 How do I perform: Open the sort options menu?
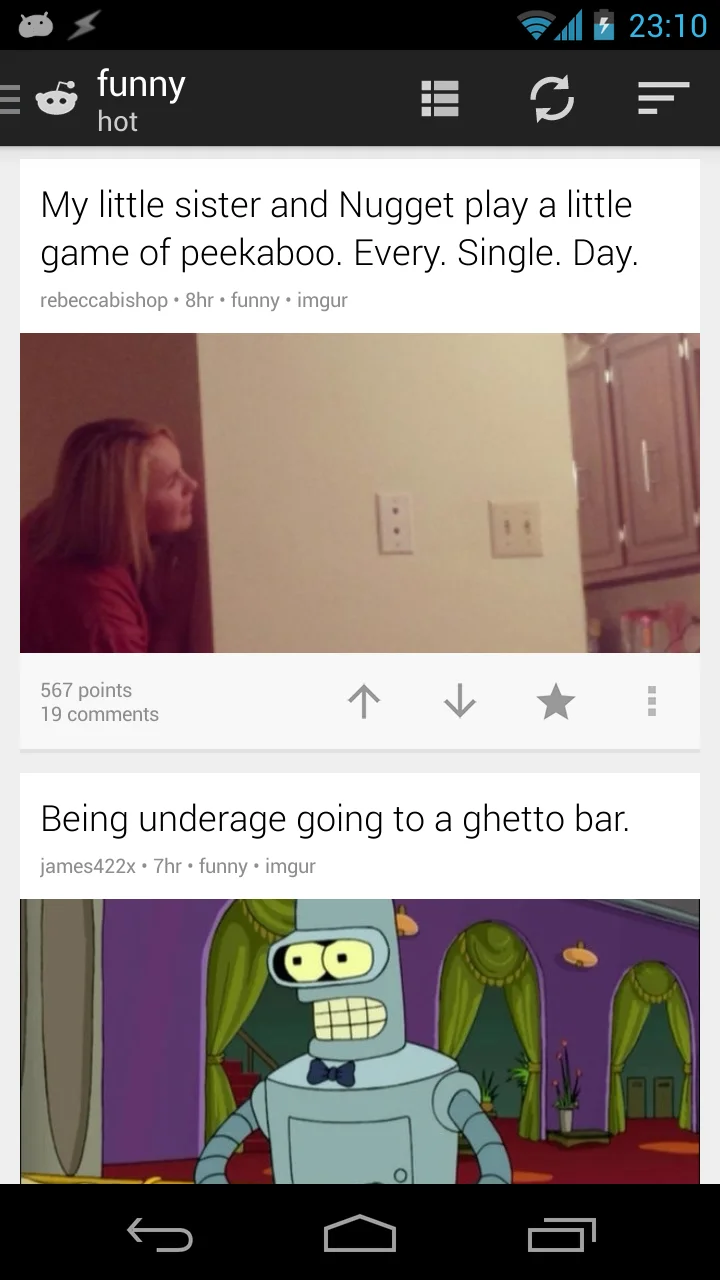pyautogui.click(x=663, y=99)
